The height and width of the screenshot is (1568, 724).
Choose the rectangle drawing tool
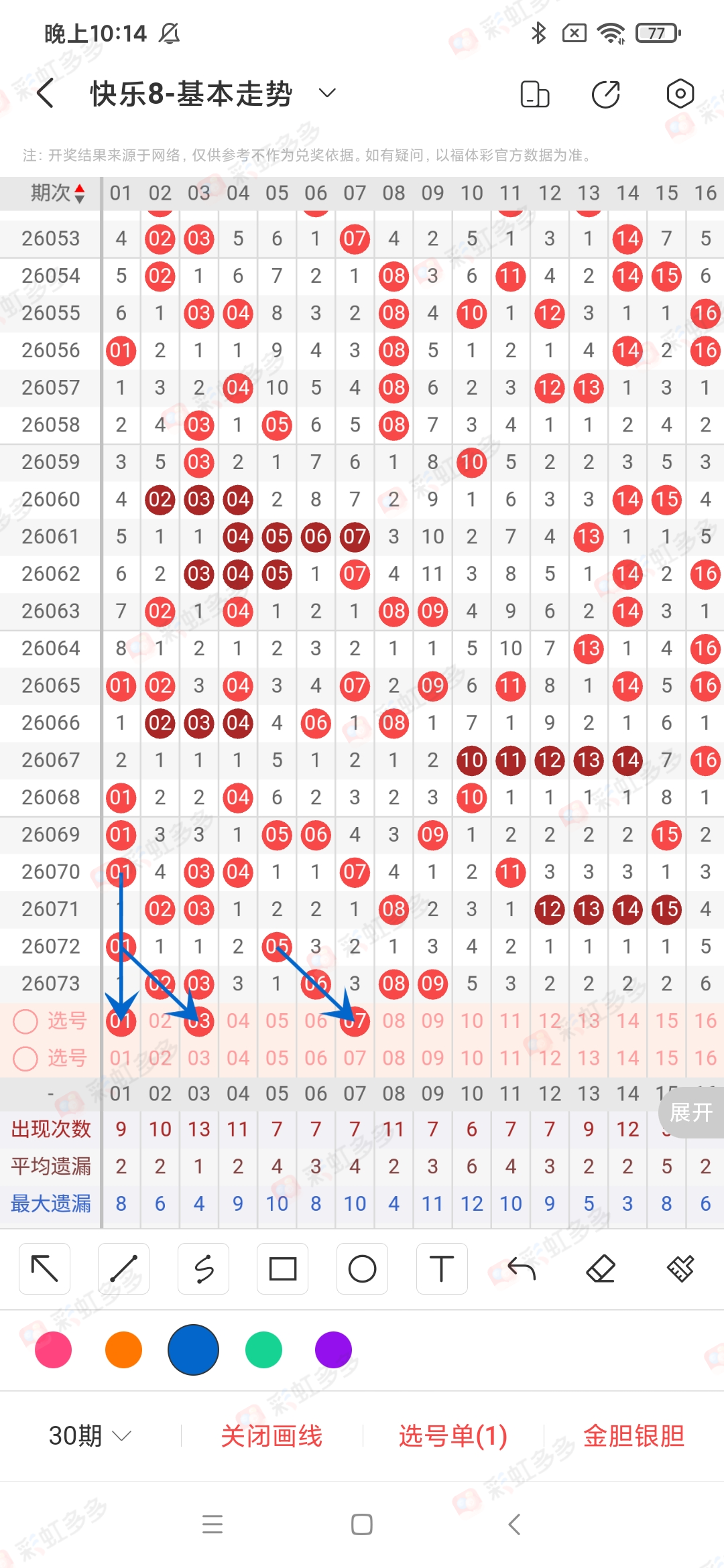pos(282,1269)
